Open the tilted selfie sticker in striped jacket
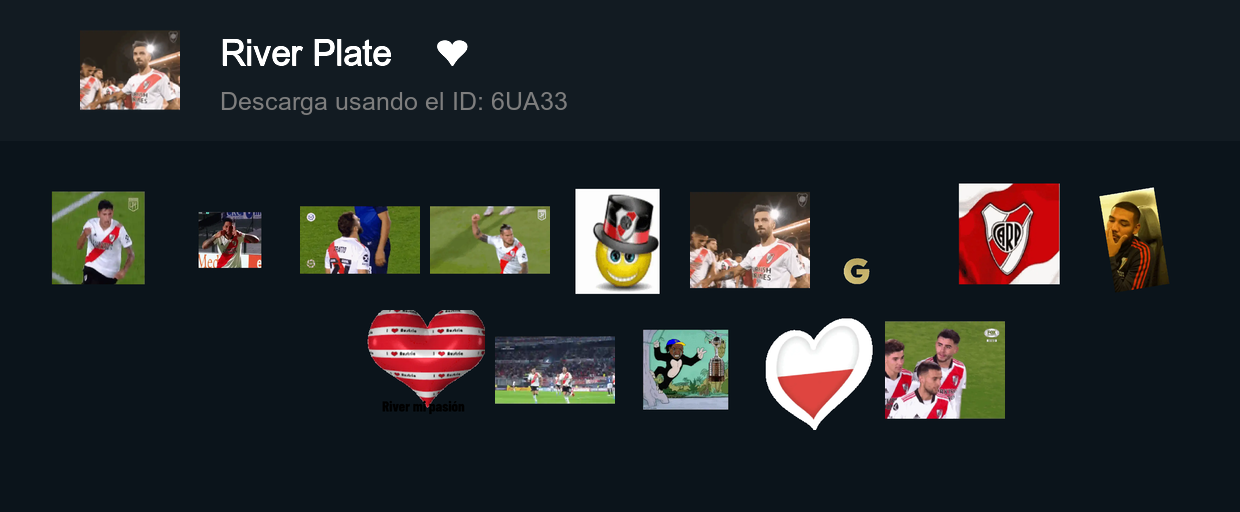Viewport: 1240px width, 512px height. coord(1134,239)
